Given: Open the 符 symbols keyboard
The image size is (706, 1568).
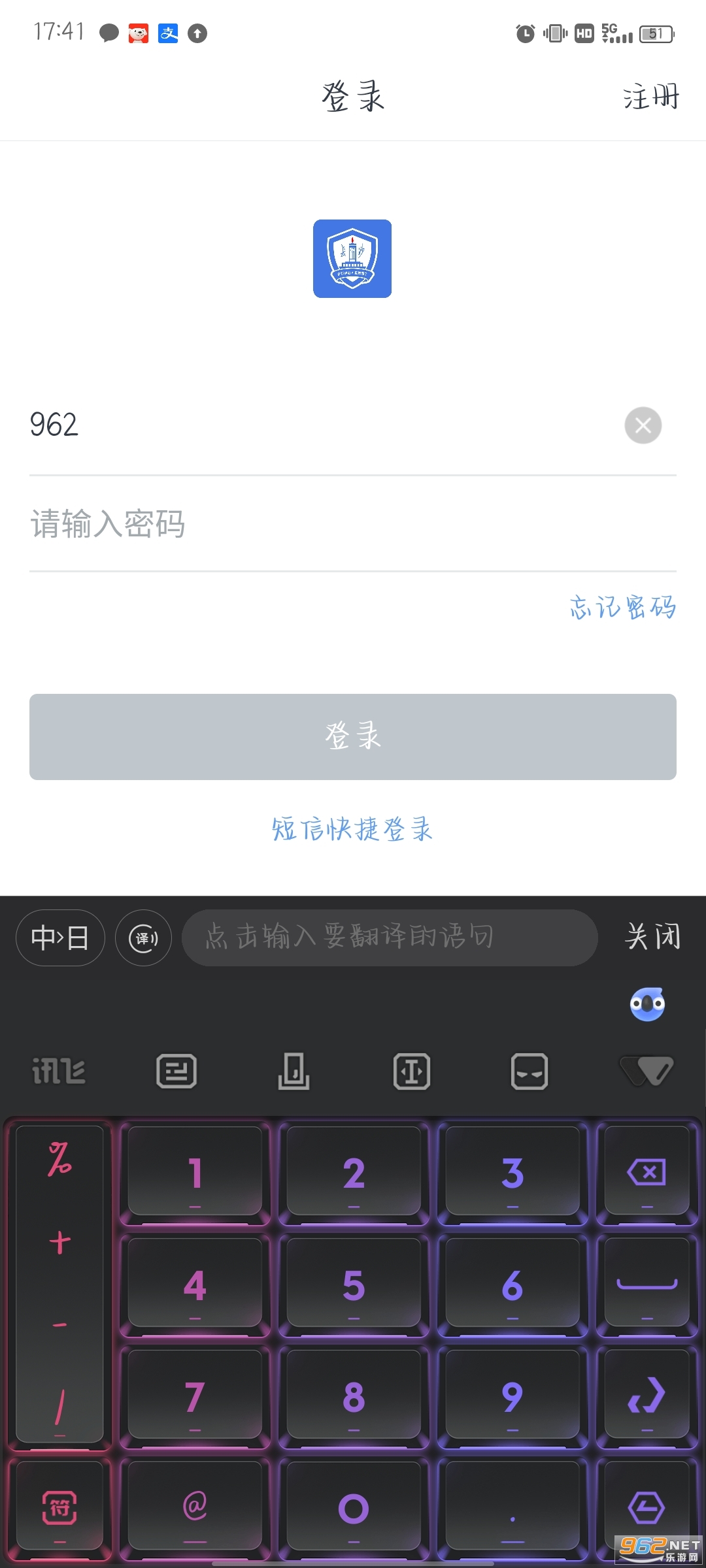Looking at the screenshot, I should click(x=59, y=1507).
